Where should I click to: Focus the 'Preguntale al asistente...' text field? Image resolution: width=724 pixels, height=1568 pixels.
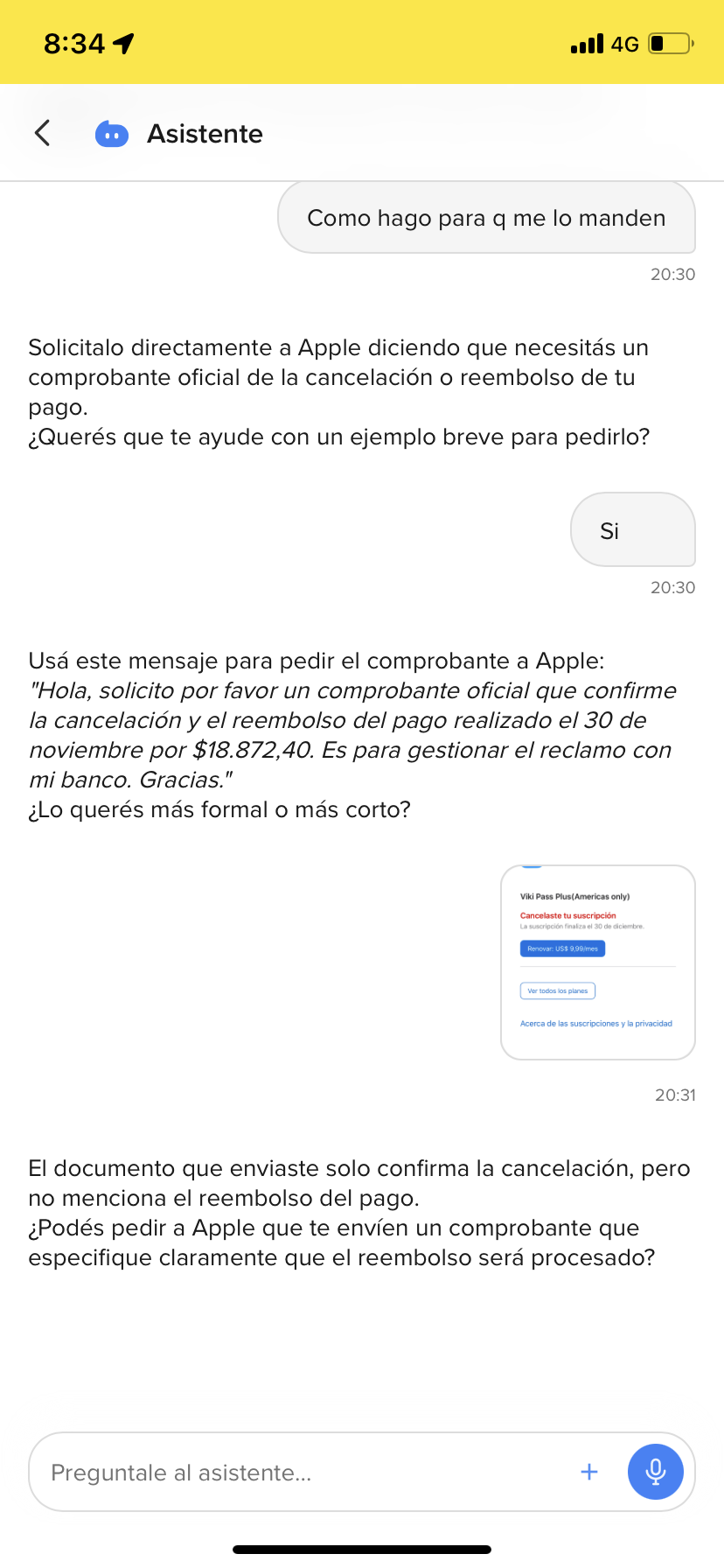pyautogui.click(x=297, y=1473)
